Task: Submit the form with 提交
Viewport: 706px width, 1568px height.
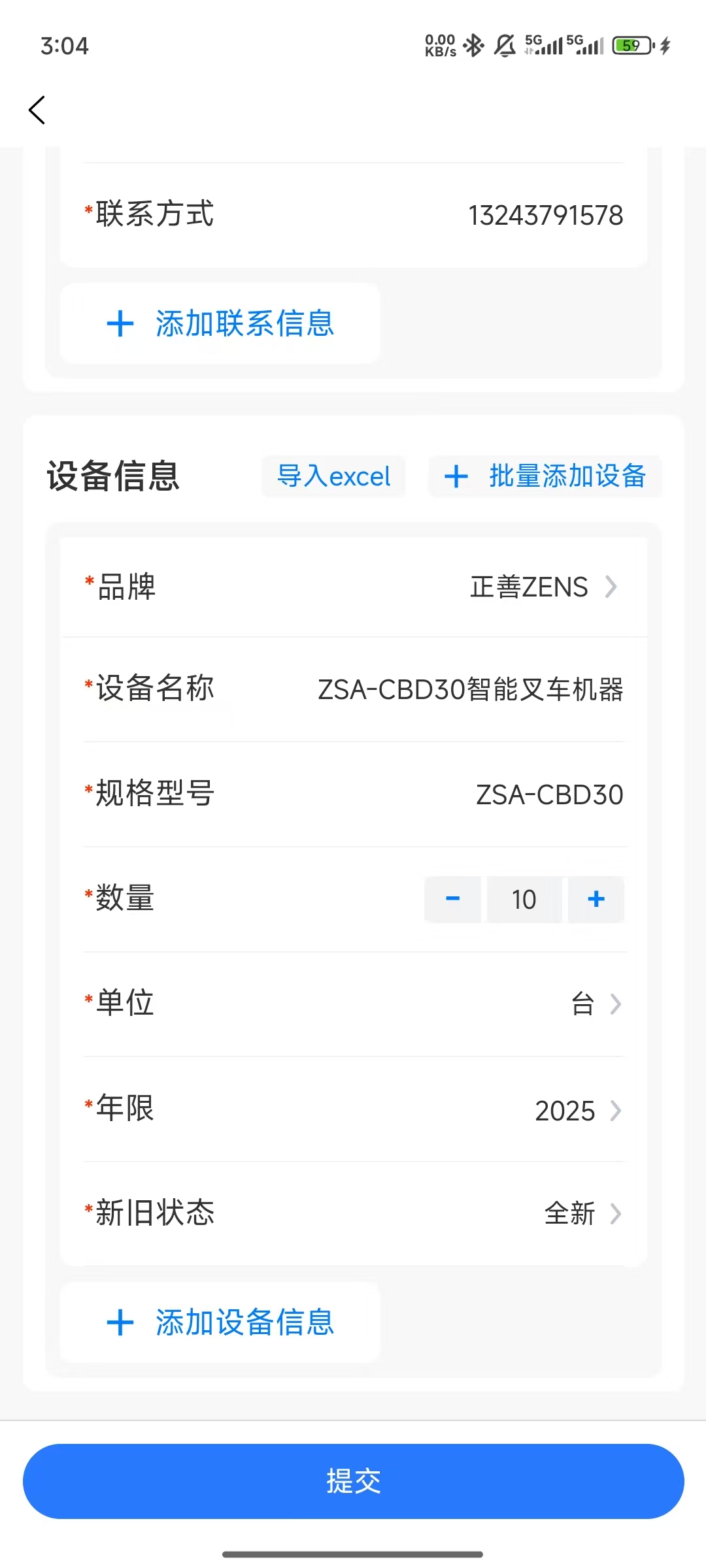Action: [353, 1481]
